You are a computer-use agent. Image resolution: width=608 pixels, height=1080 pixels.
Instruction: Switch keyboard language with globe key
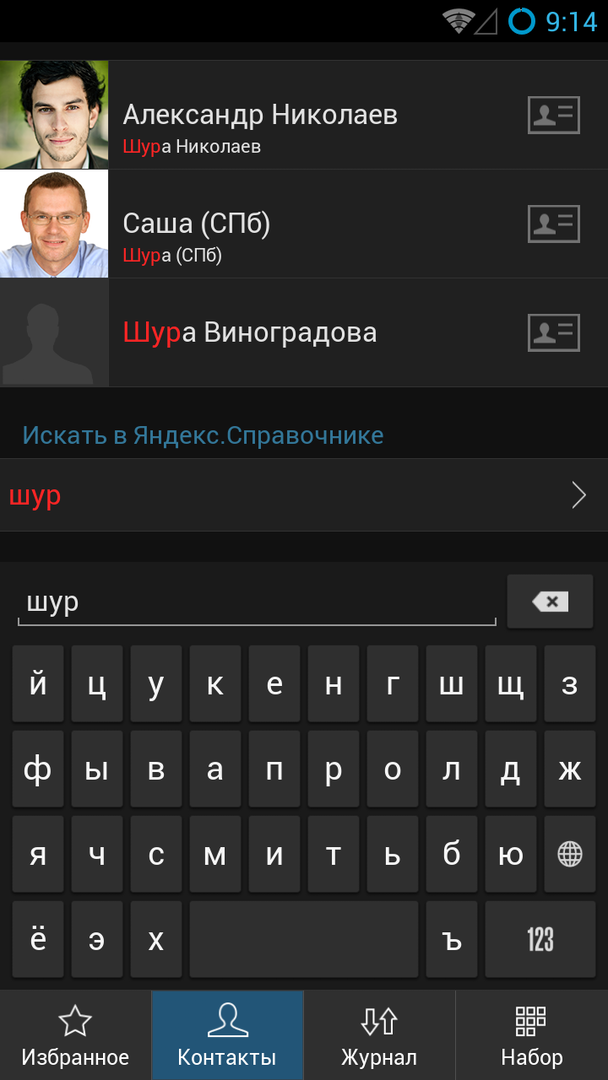569,854
